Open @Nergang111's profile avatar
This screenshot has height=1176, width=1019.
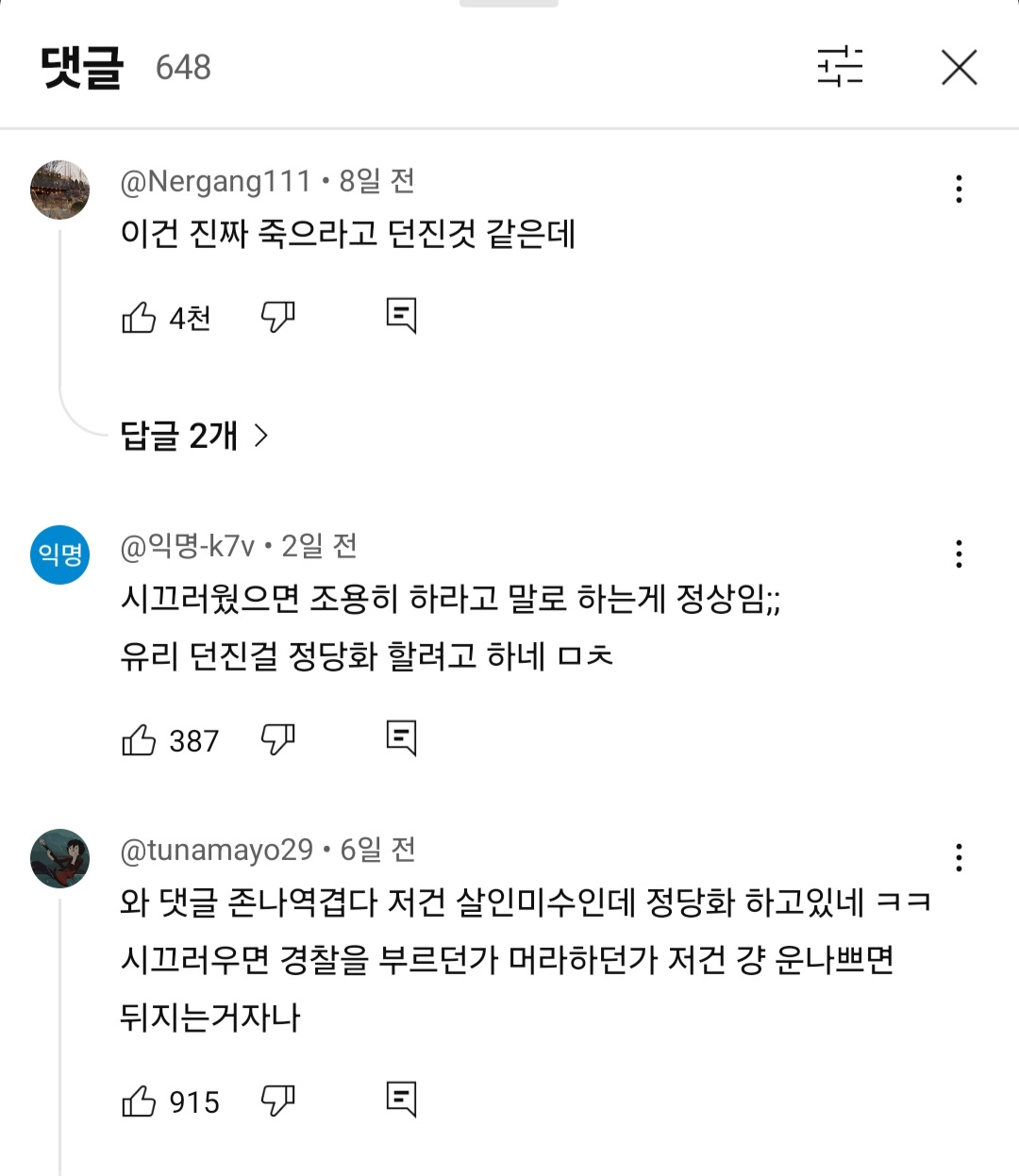[59, 189]
